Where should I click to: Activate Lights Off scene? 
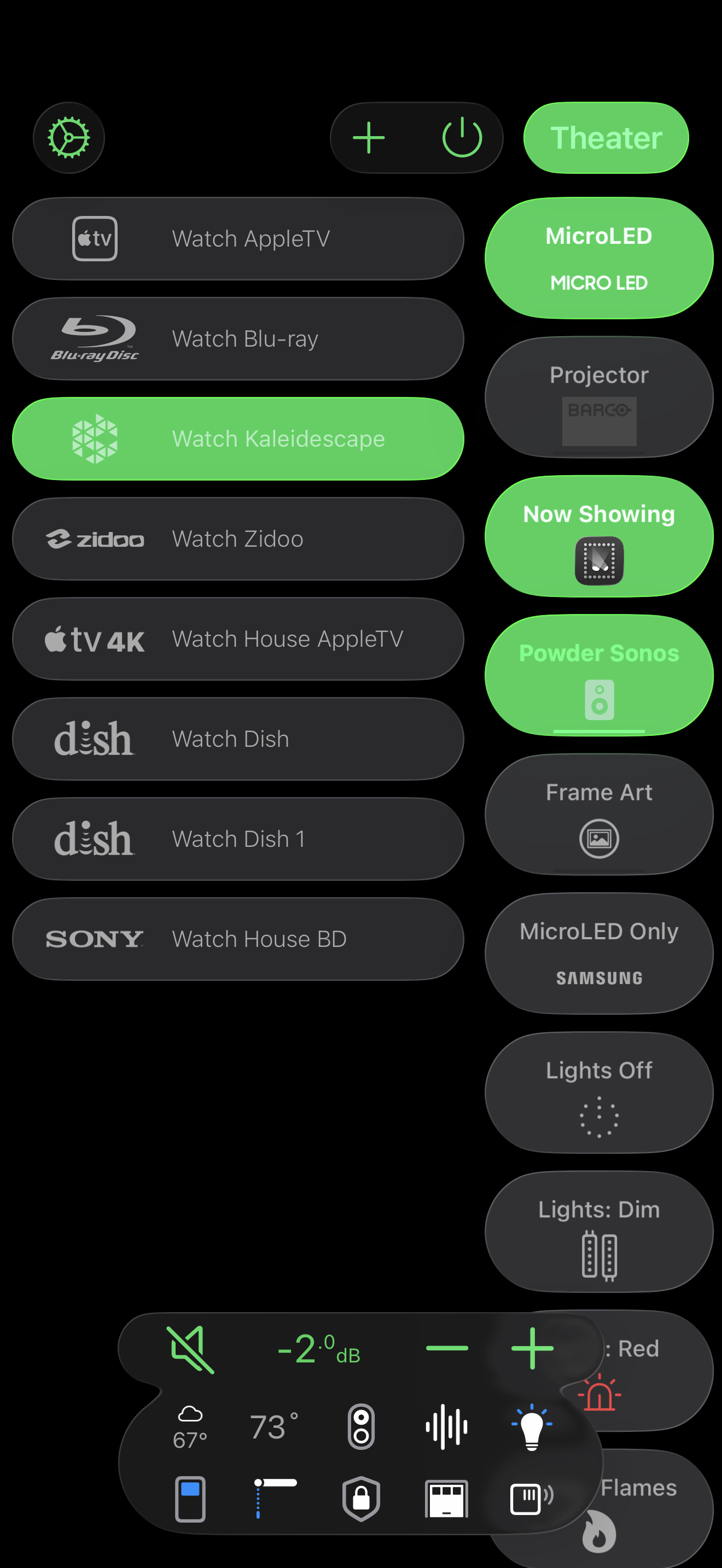point(598,1092)
